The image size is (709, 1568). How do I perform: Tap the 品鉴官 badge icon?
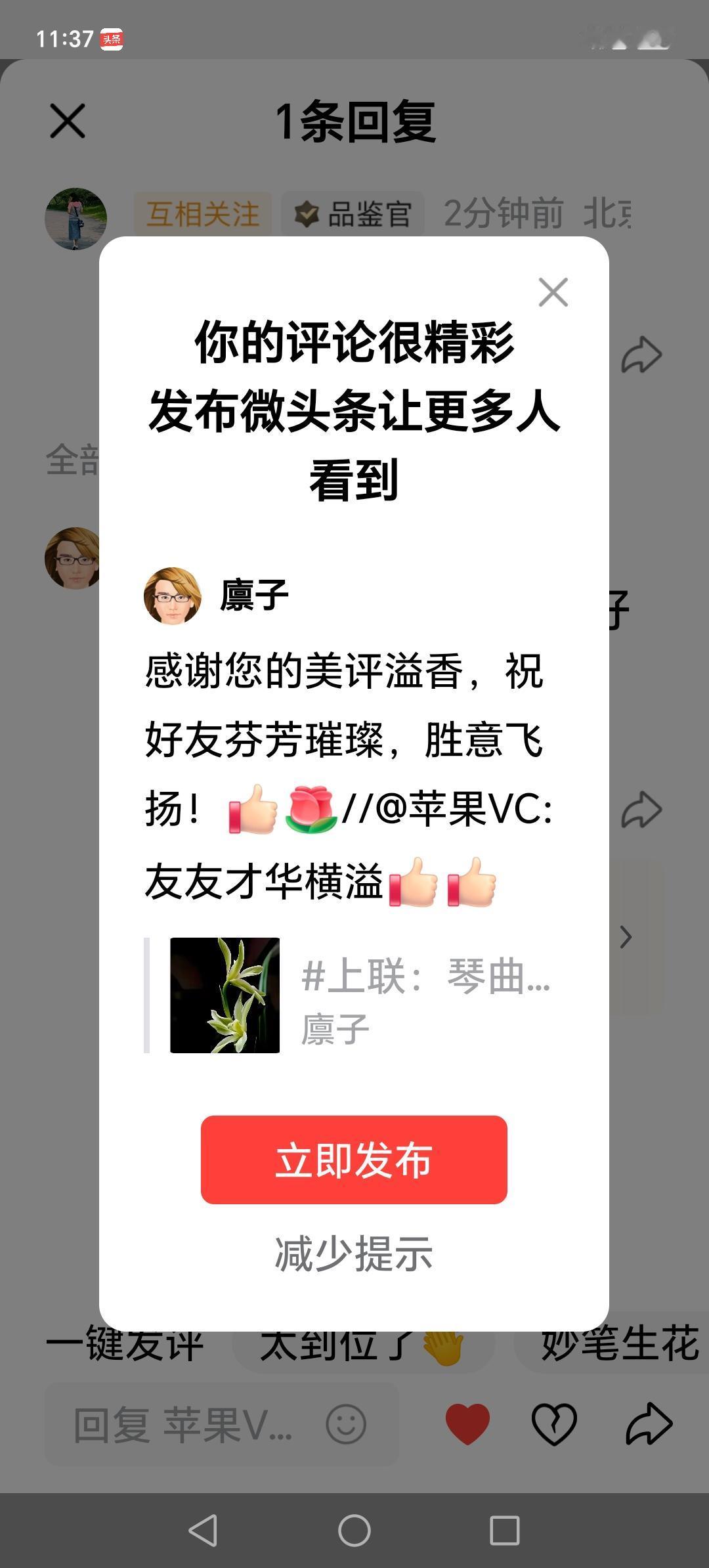(306, 213)
